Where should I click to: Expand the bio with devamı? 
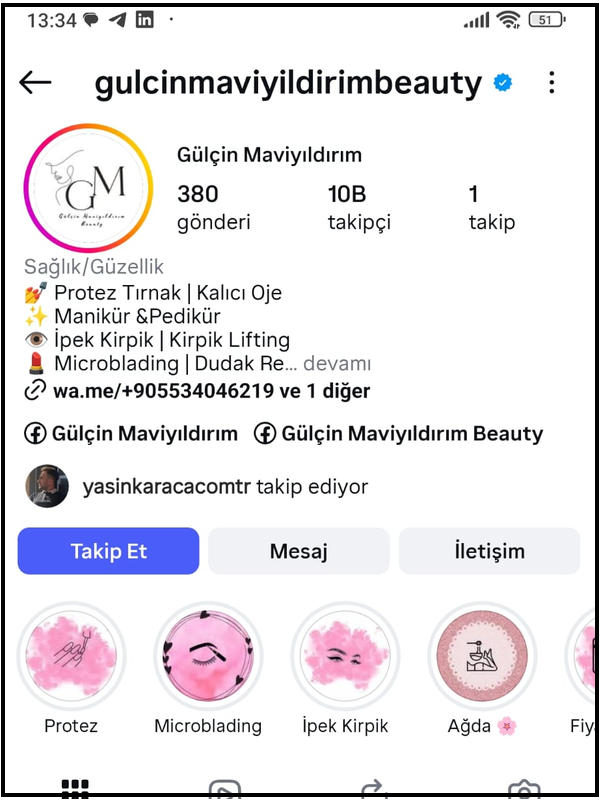[x=337, y=365]
